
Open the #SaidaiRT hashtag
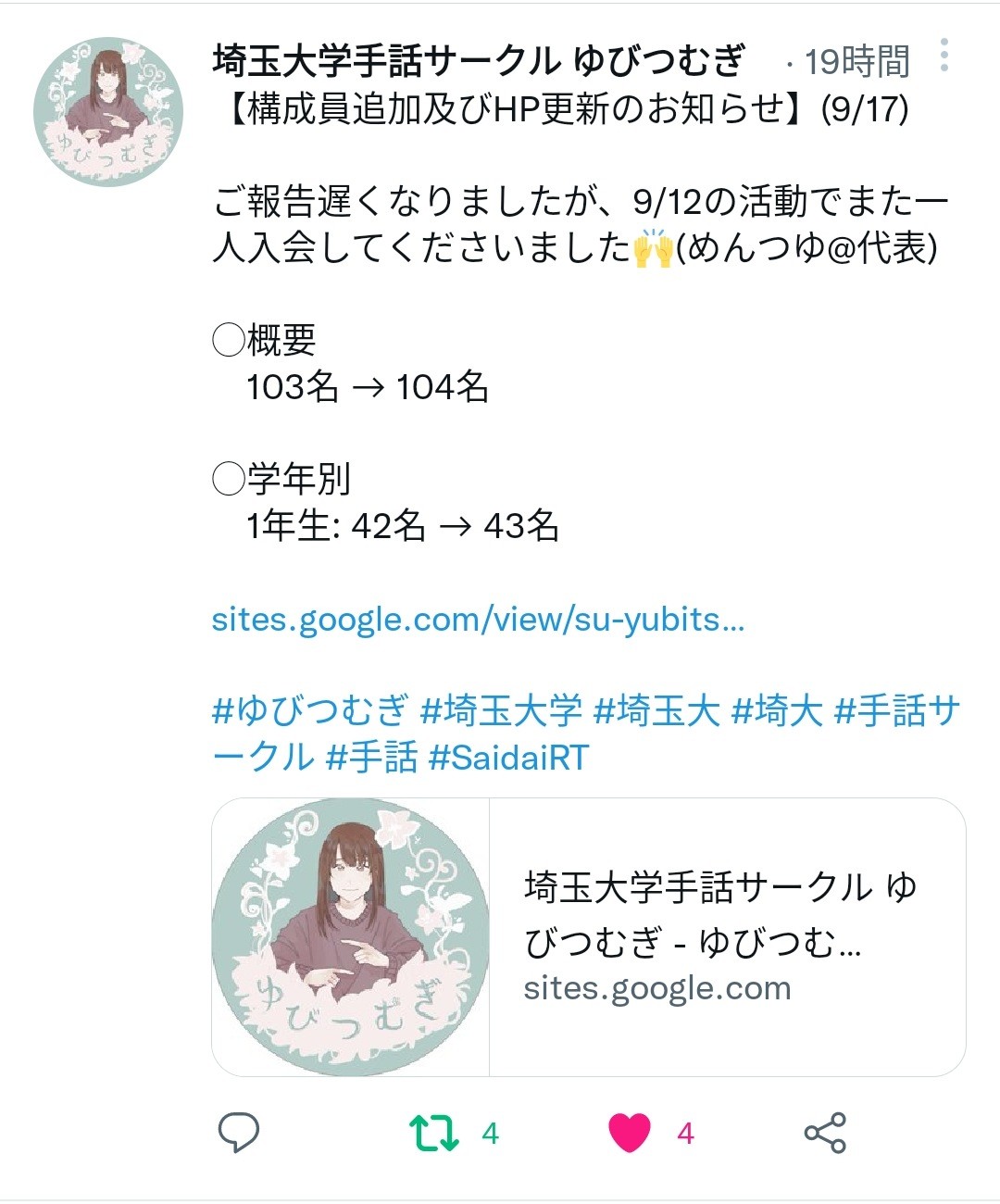508,758
